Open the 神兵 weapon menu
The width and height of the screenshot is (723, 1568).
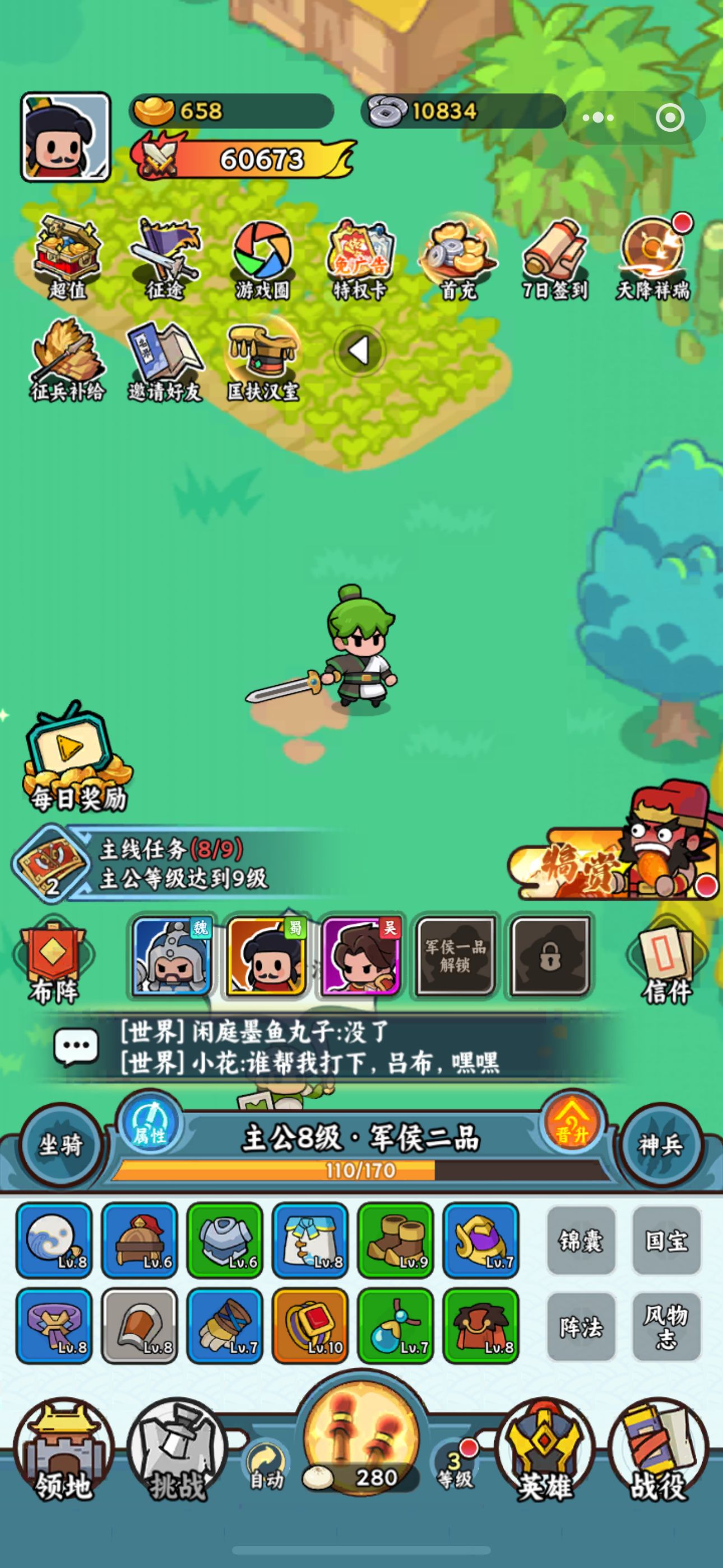point(660,1146)
